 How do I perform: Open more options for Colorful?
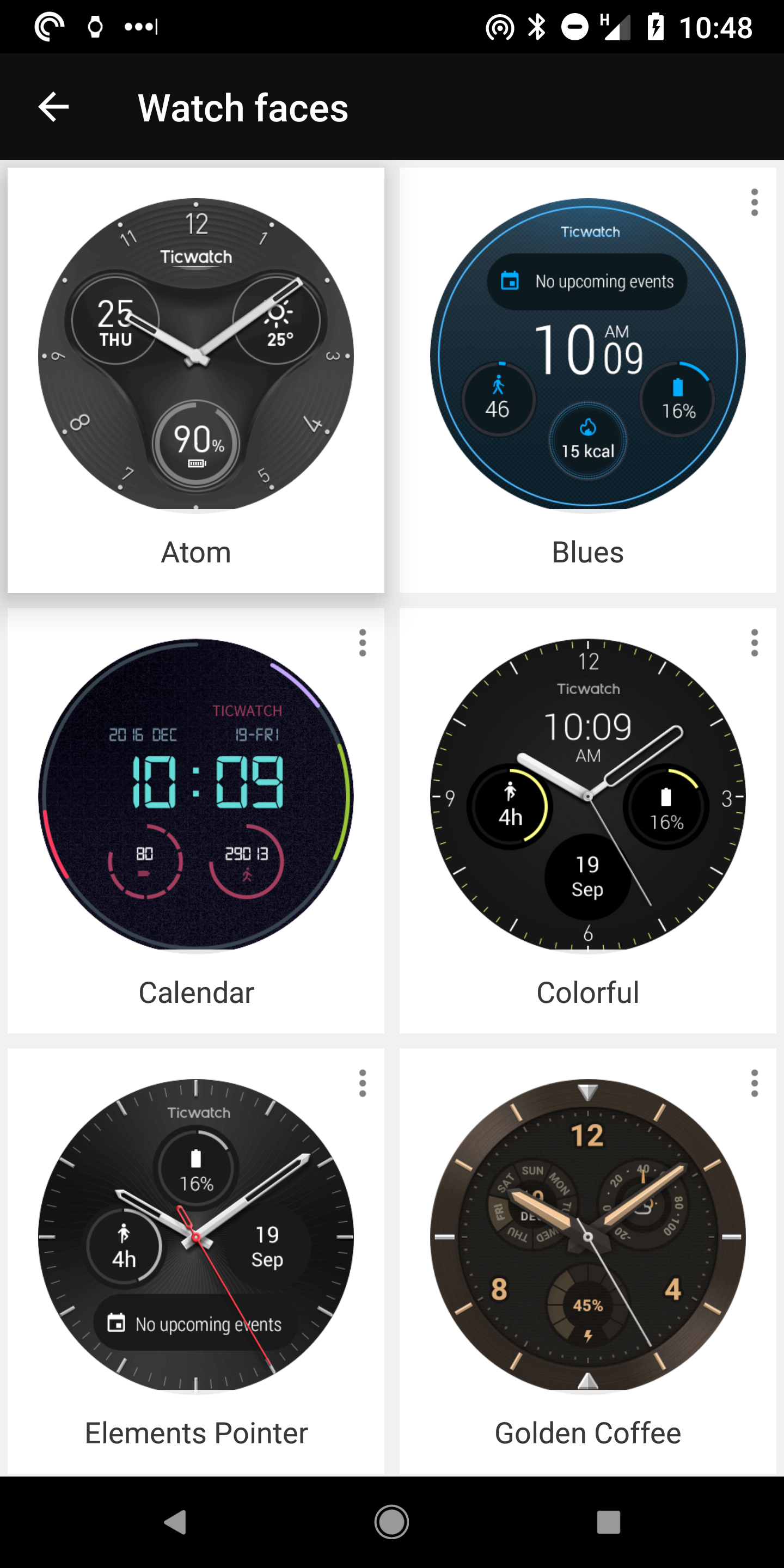(x=754, y=643)
